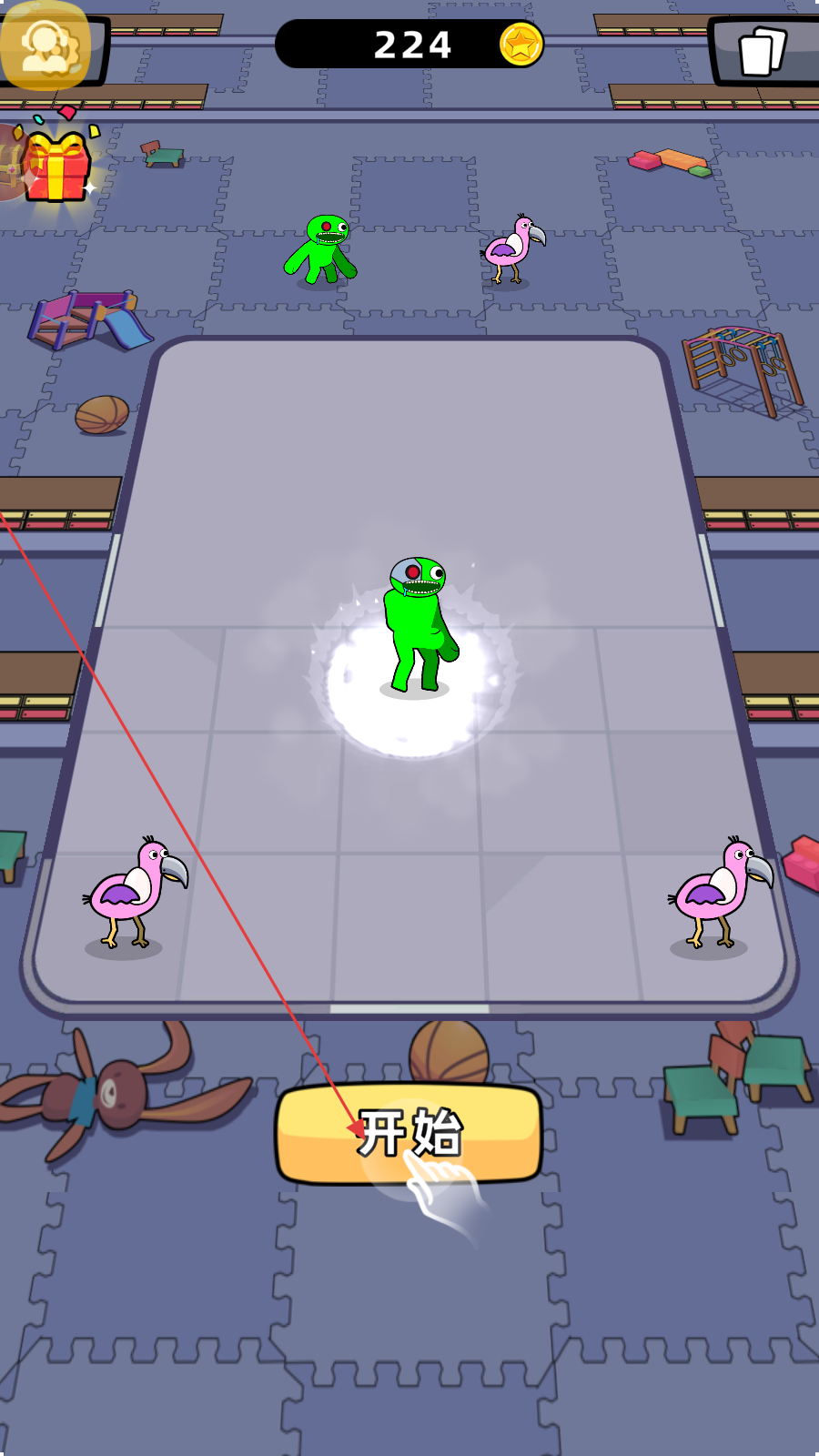Open the cards collection icon
This screenshot has height=1456, width=819.
pyautogui.click(x=763, y=52)
